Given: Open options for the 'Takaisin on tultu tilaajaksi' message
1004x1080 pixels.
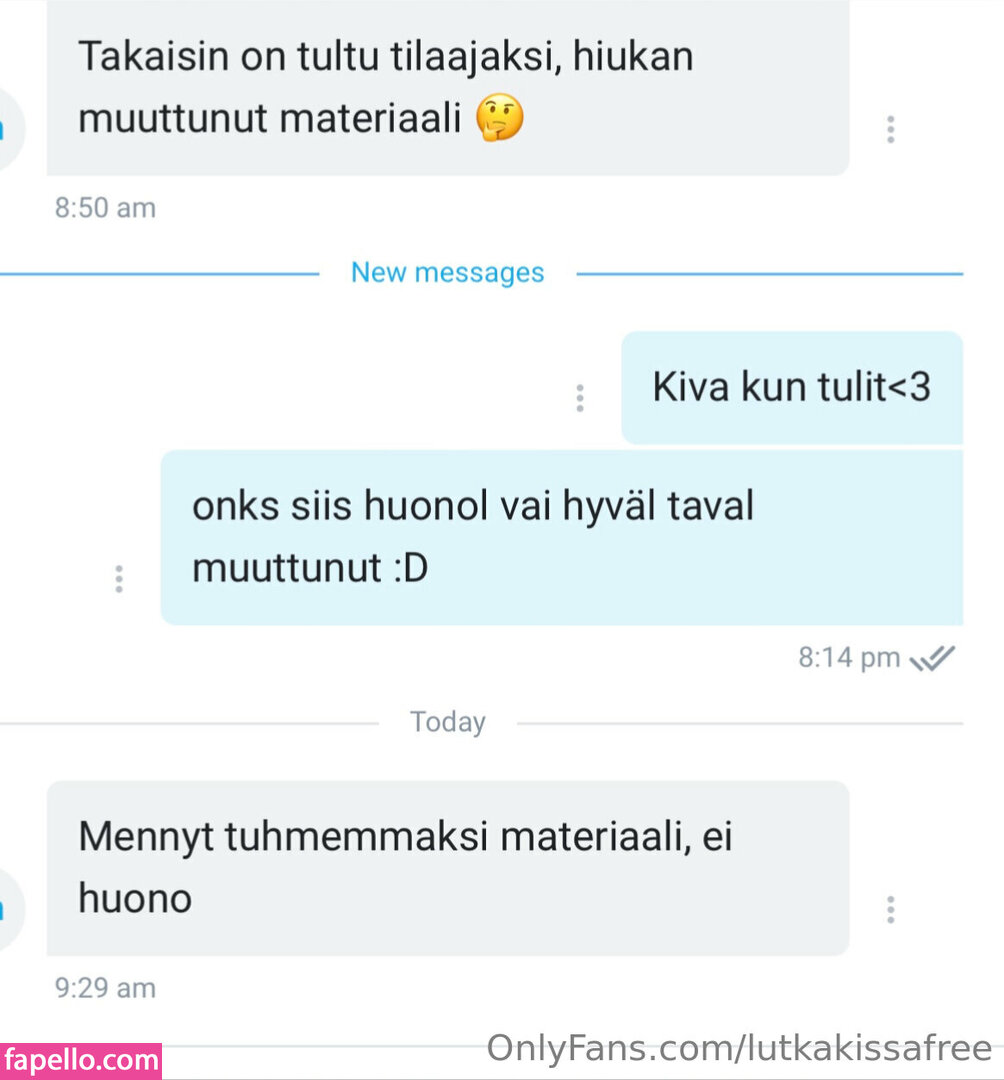Looking at the screenshot, I should (890, 129).
